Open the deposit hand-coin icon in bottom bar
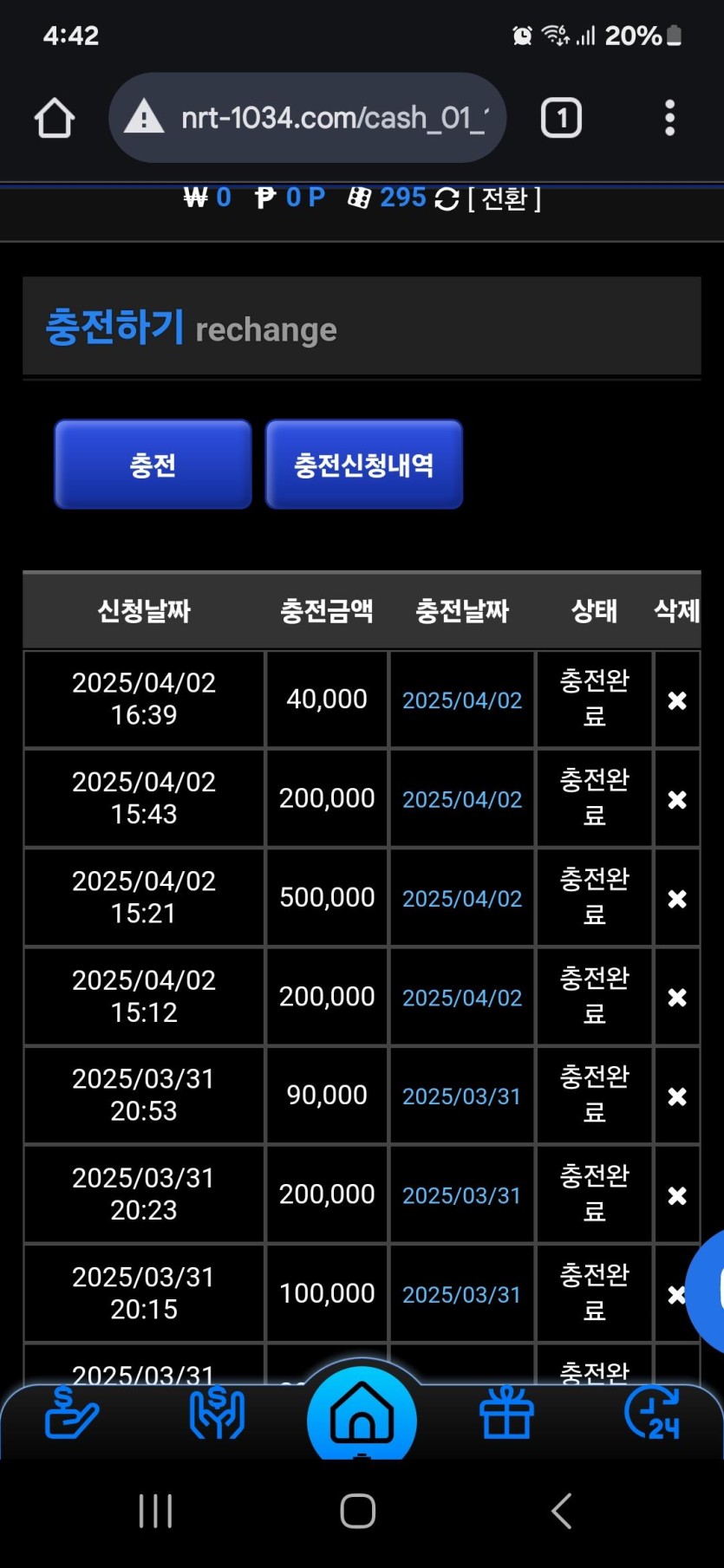This screenshot has height=1568, width=724. pos(71,1414)
